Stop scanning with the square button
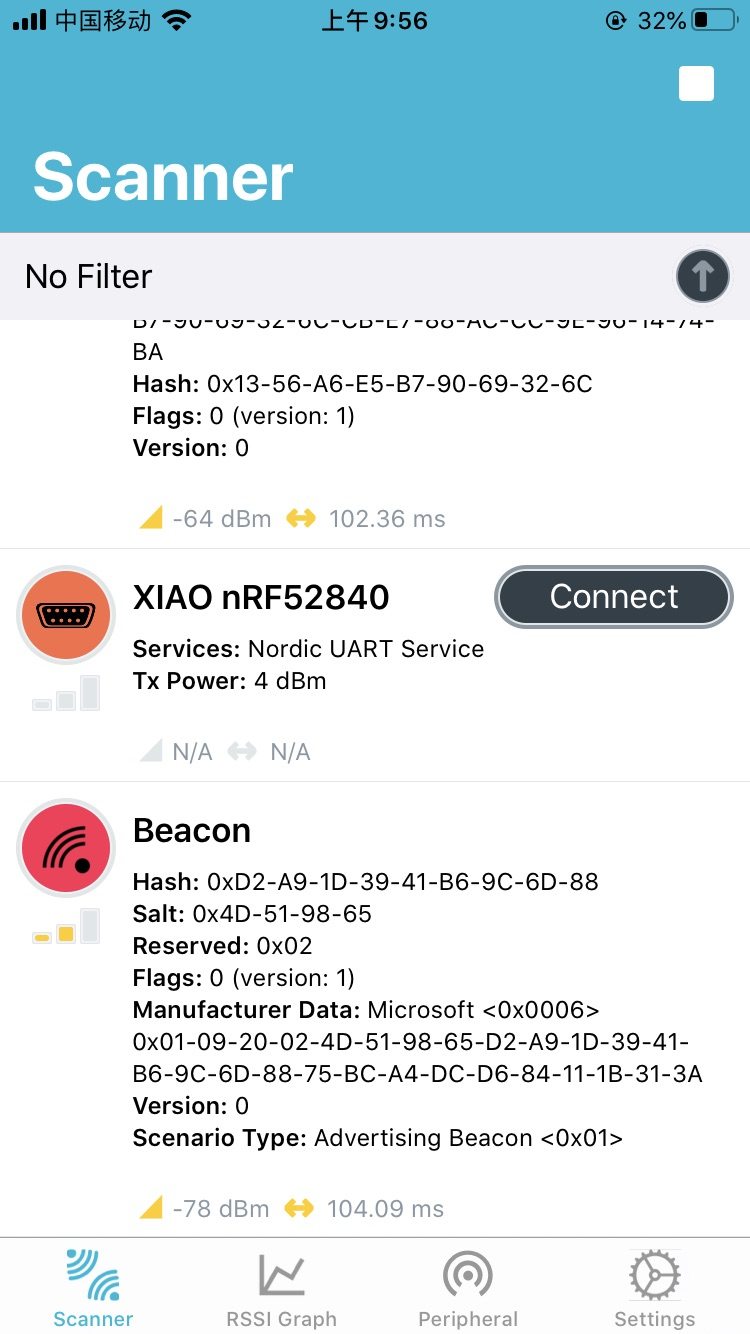 point(696,84)
